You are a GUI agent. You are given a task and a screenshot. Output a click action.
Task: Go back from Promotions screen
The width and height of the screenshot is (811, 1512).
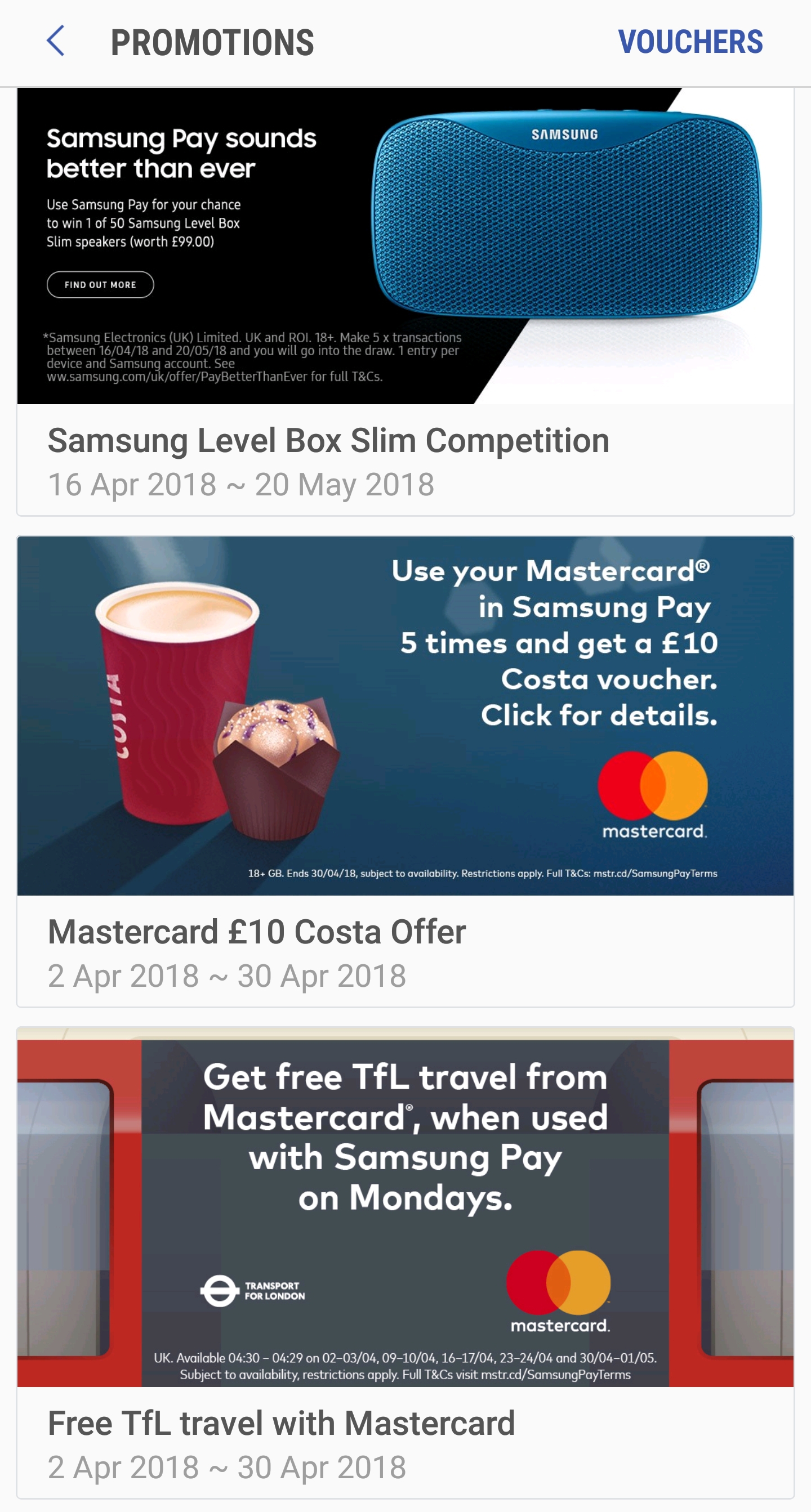coord(55,41)
